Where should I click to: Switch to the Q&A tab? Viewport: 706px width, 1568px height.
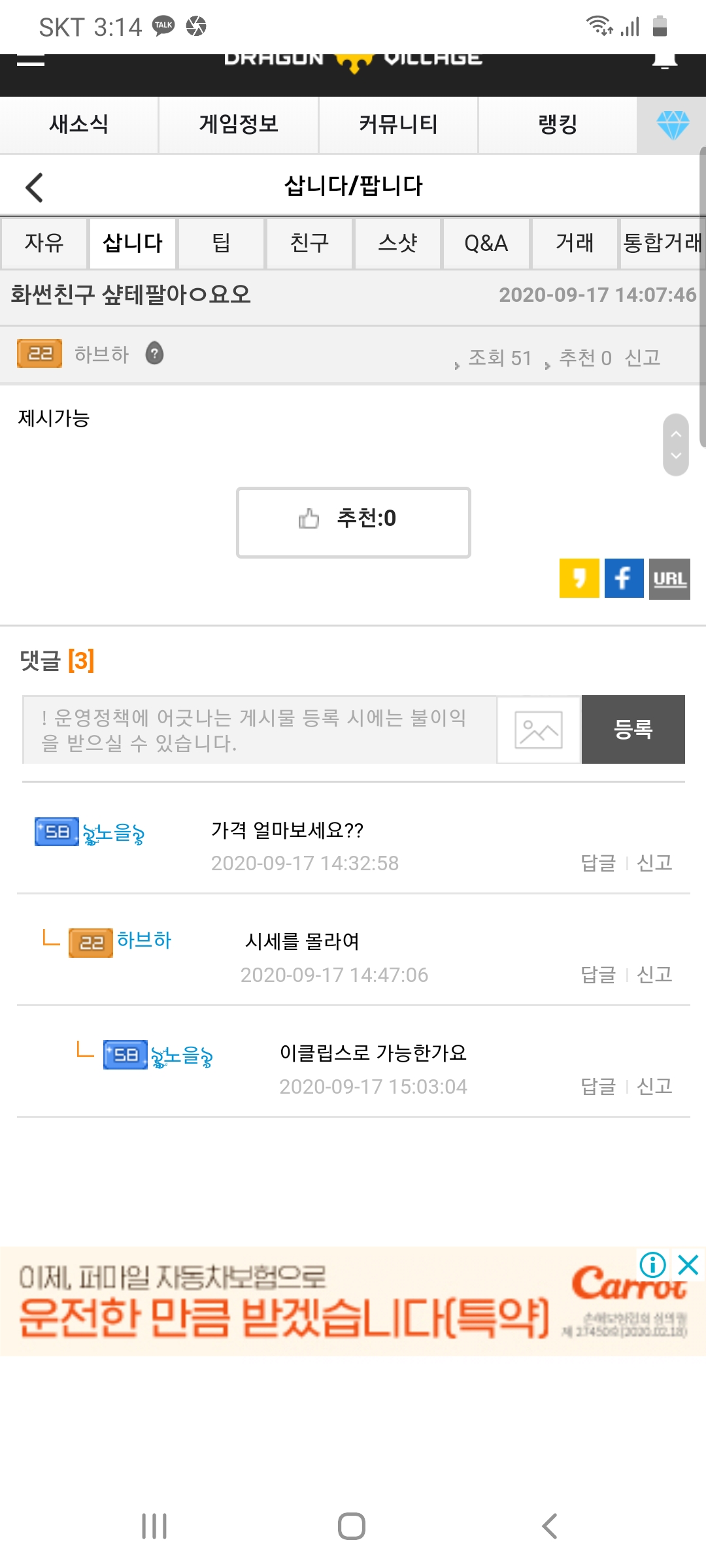pos(486,243)
